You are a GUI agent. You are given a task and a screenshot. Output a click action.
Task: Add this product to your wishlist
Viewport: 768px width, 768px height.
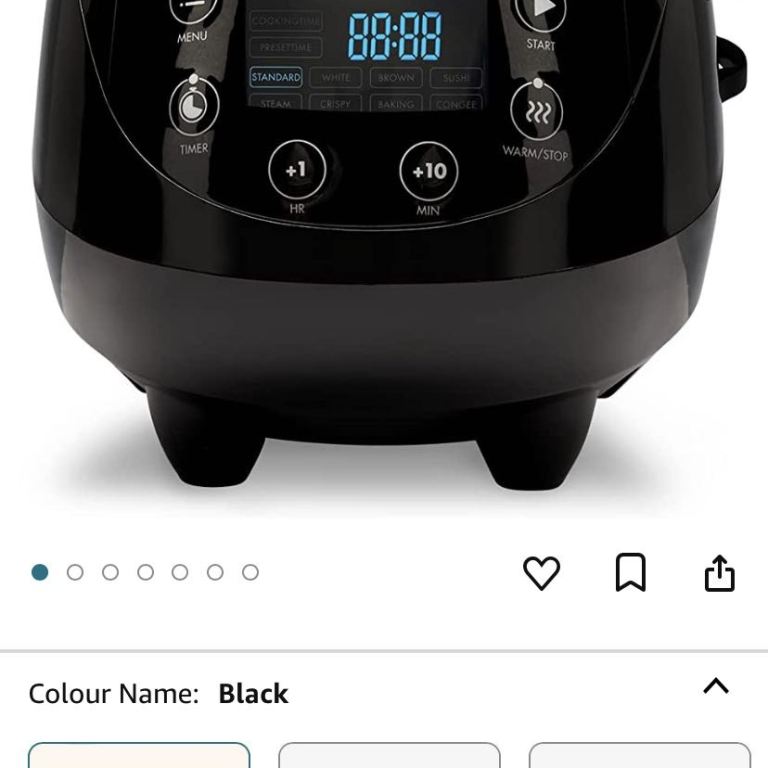pos(541,573)
